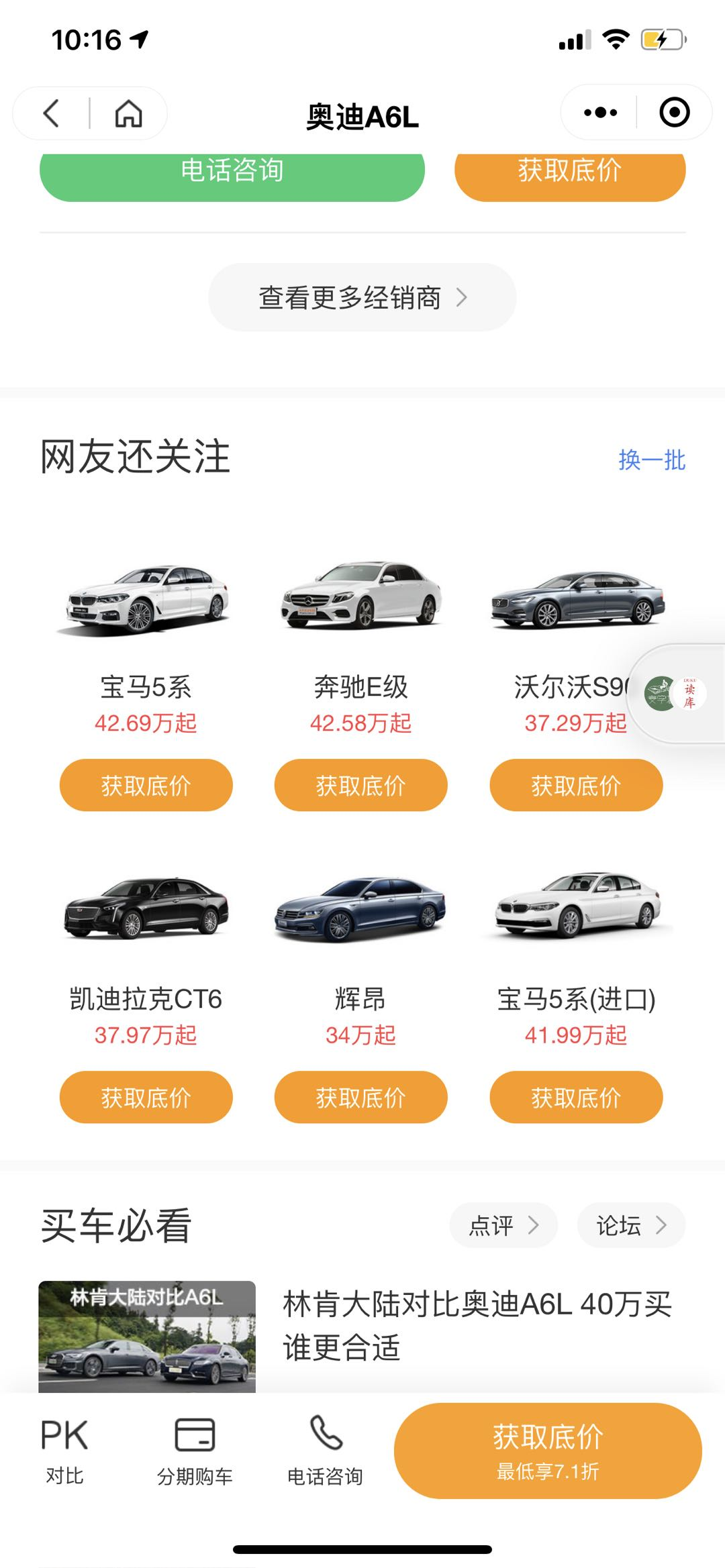Read the 林肯大陆对比奥迪A6L article
Viewport: 725px width, 1568px height.
(x=477, y=1325)
